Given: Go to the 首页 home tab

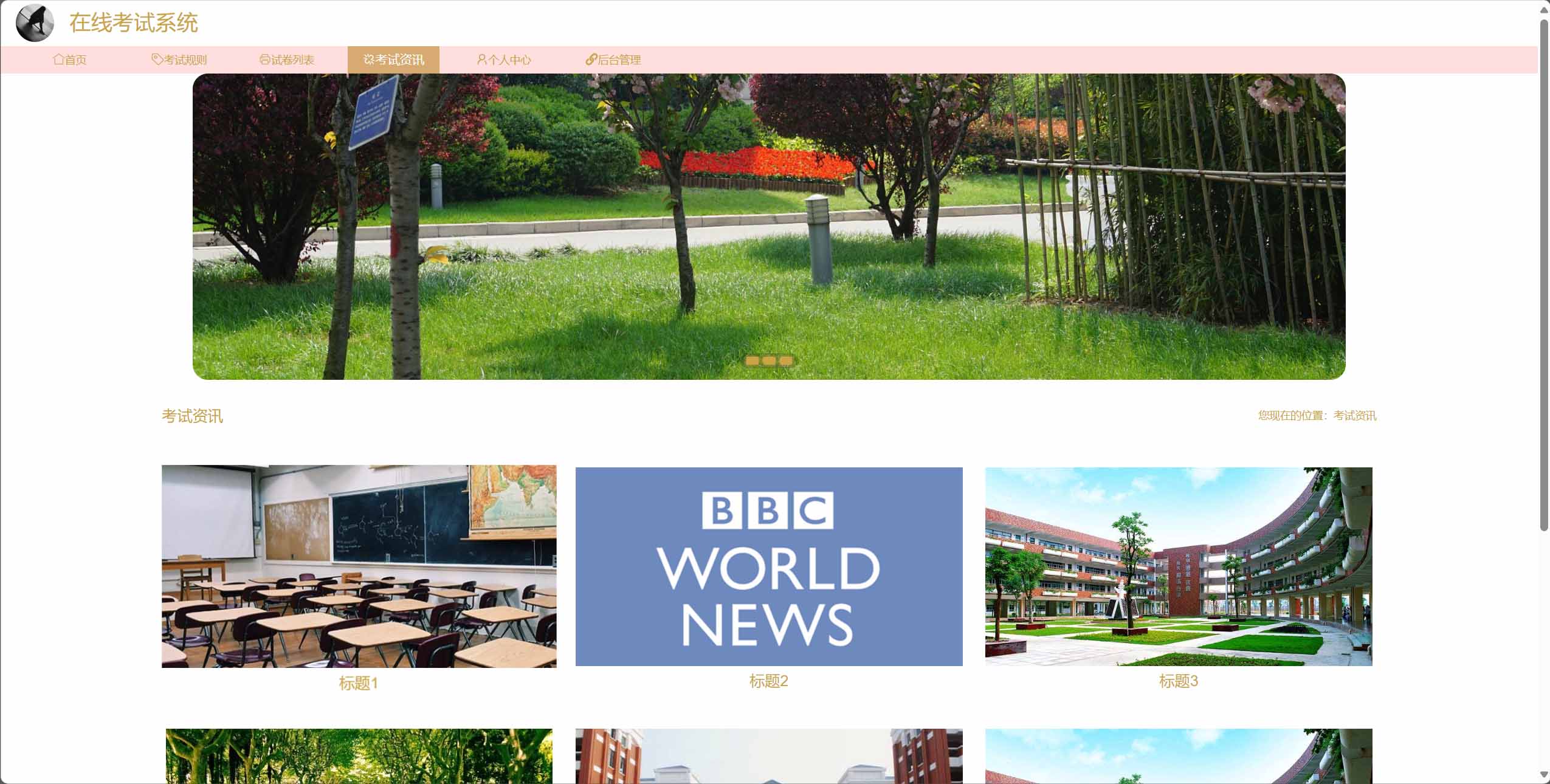Looking at the screenshot, I should pyautogui.click(x=69, y=60).
